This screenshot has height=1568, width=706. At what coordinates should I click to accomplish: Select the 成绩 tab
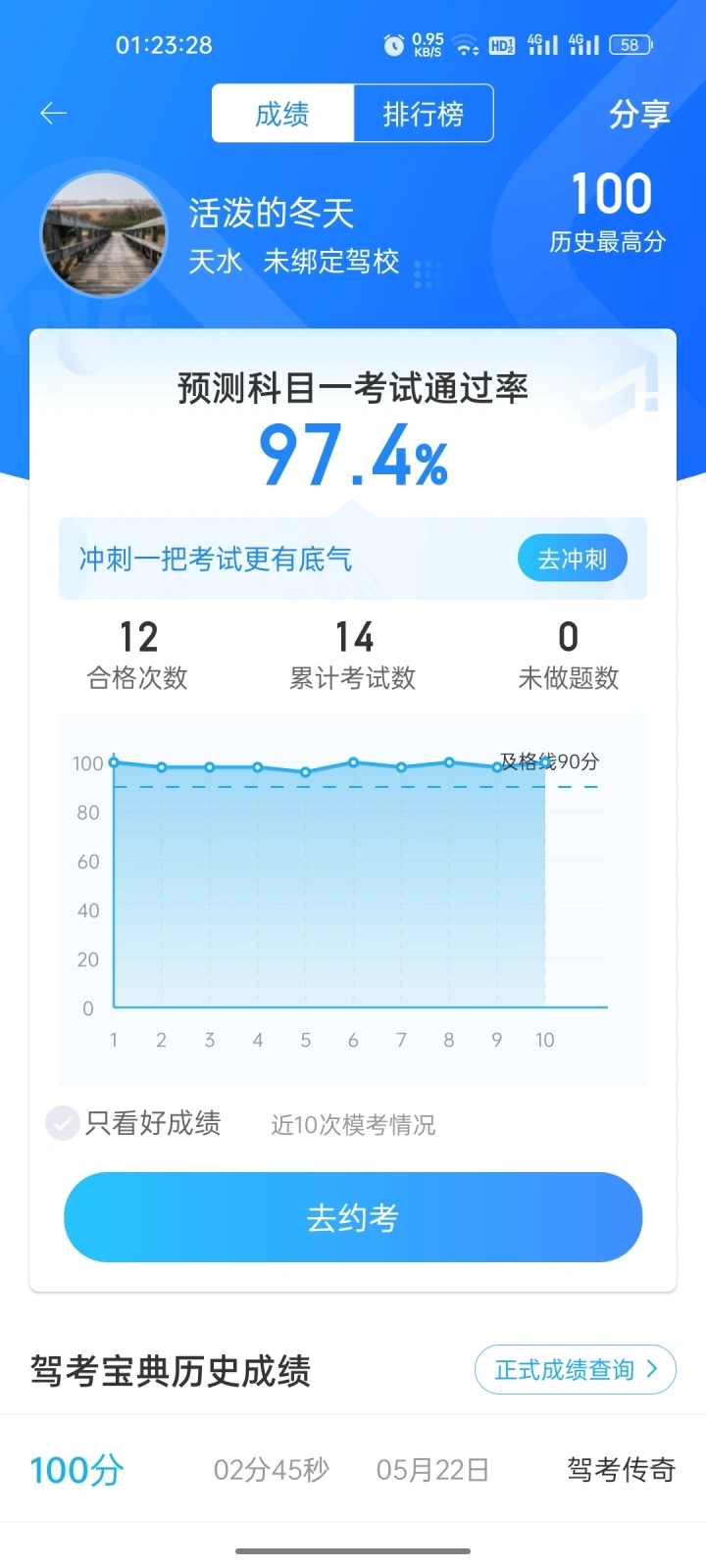(x=282, y=114)
